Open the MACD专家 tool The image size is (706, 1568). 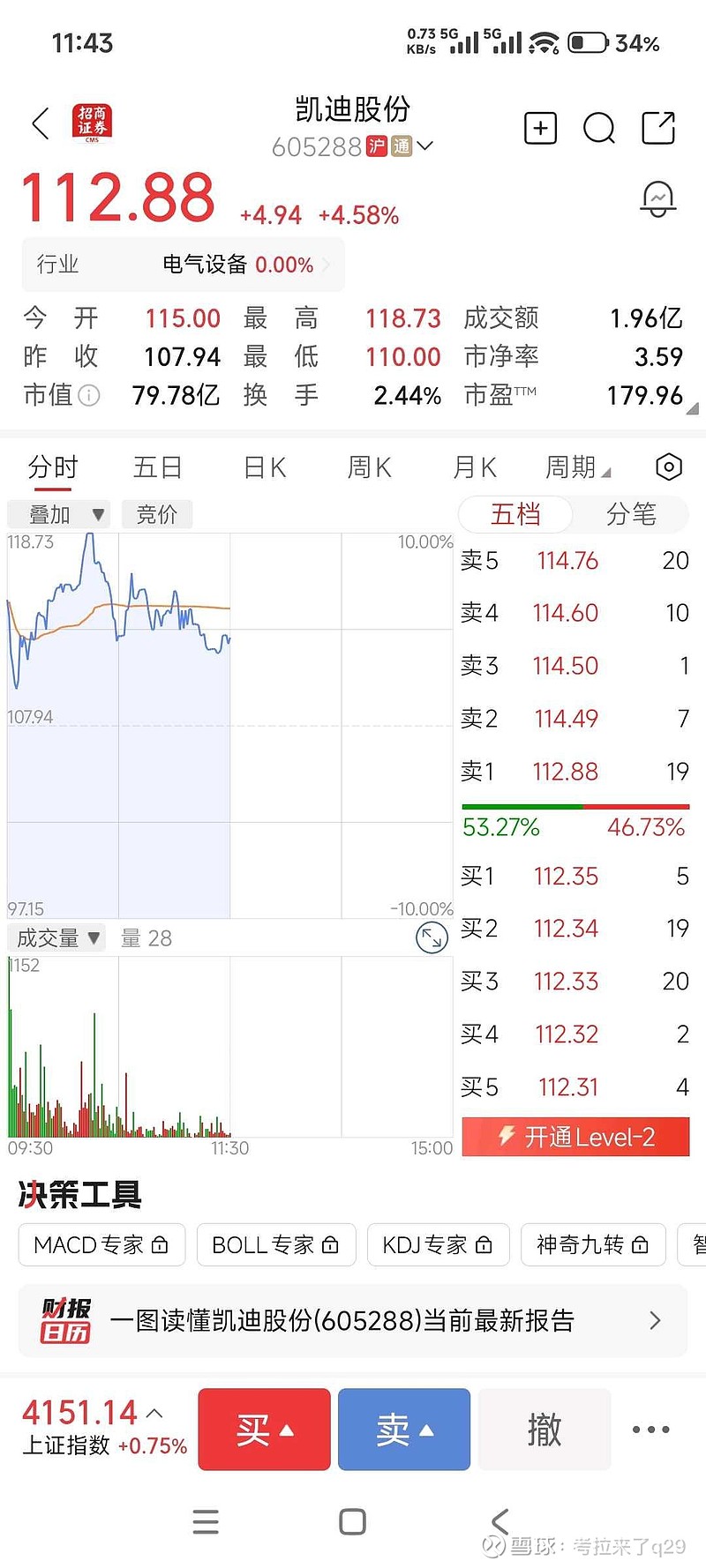101,1244
